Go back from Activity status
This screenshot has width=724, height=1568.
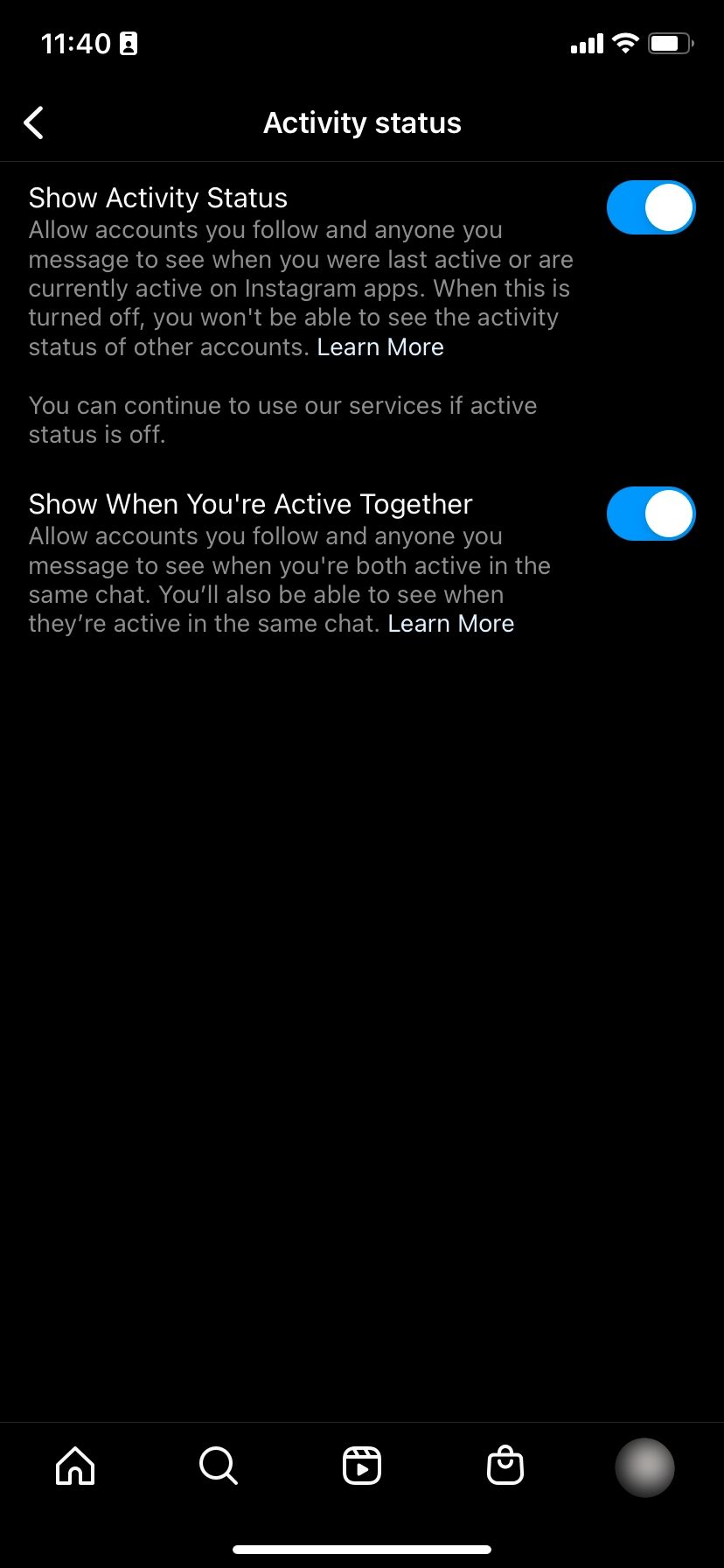[x=34, y=123]
